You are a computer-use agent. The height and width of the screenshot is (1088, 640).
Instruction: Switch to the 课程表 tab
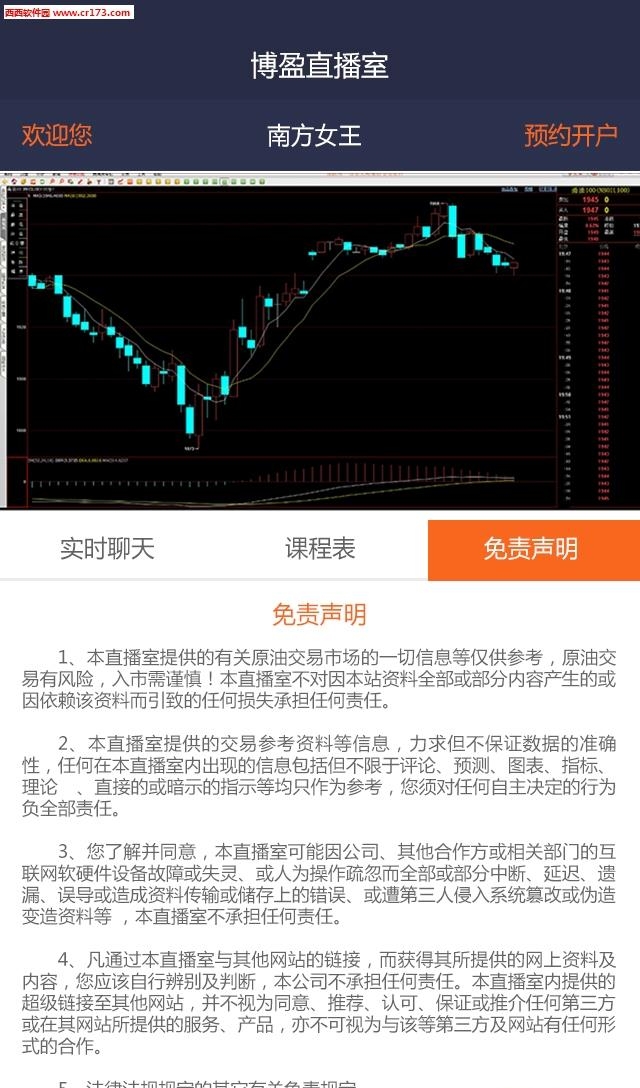[320, 549]
